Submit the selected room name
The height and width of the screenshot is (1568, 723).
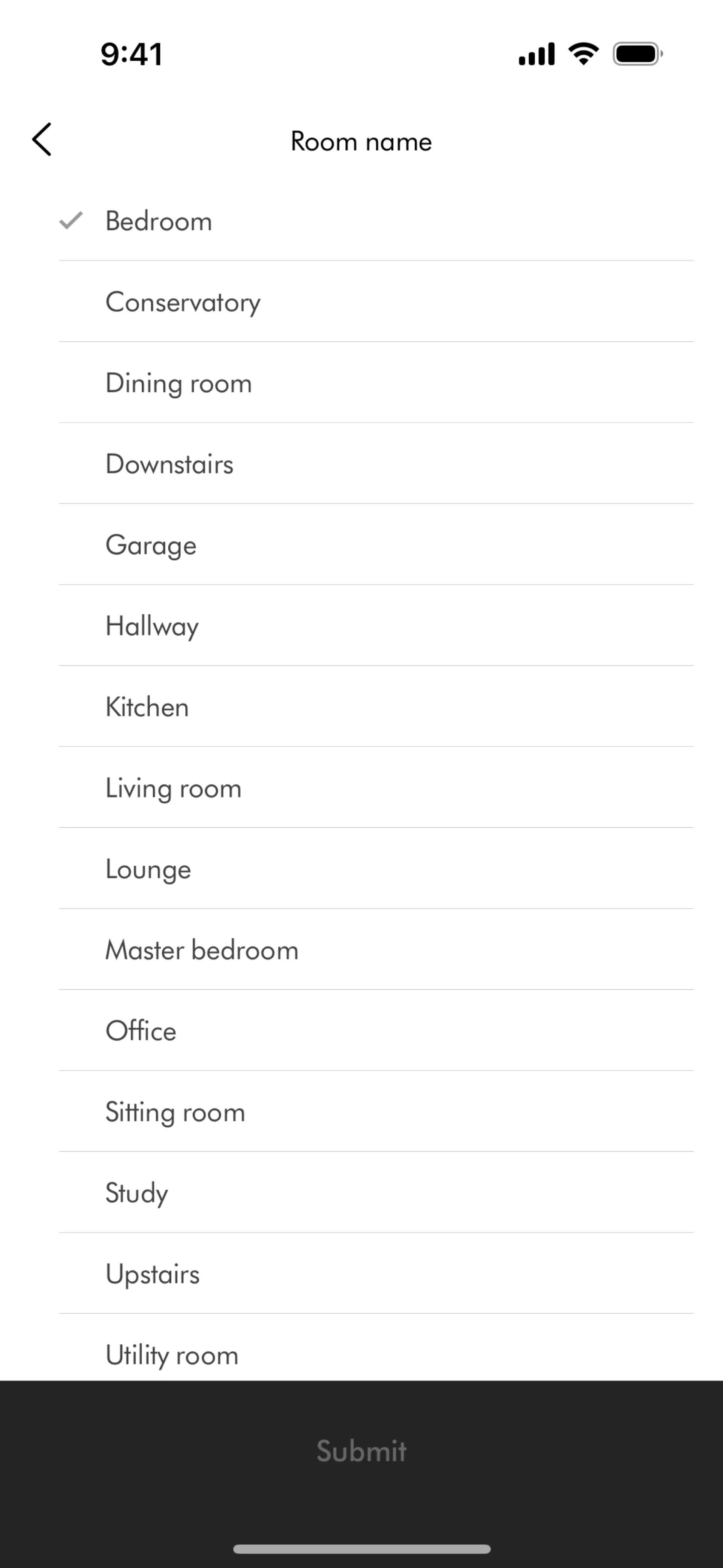(361, 1451)
